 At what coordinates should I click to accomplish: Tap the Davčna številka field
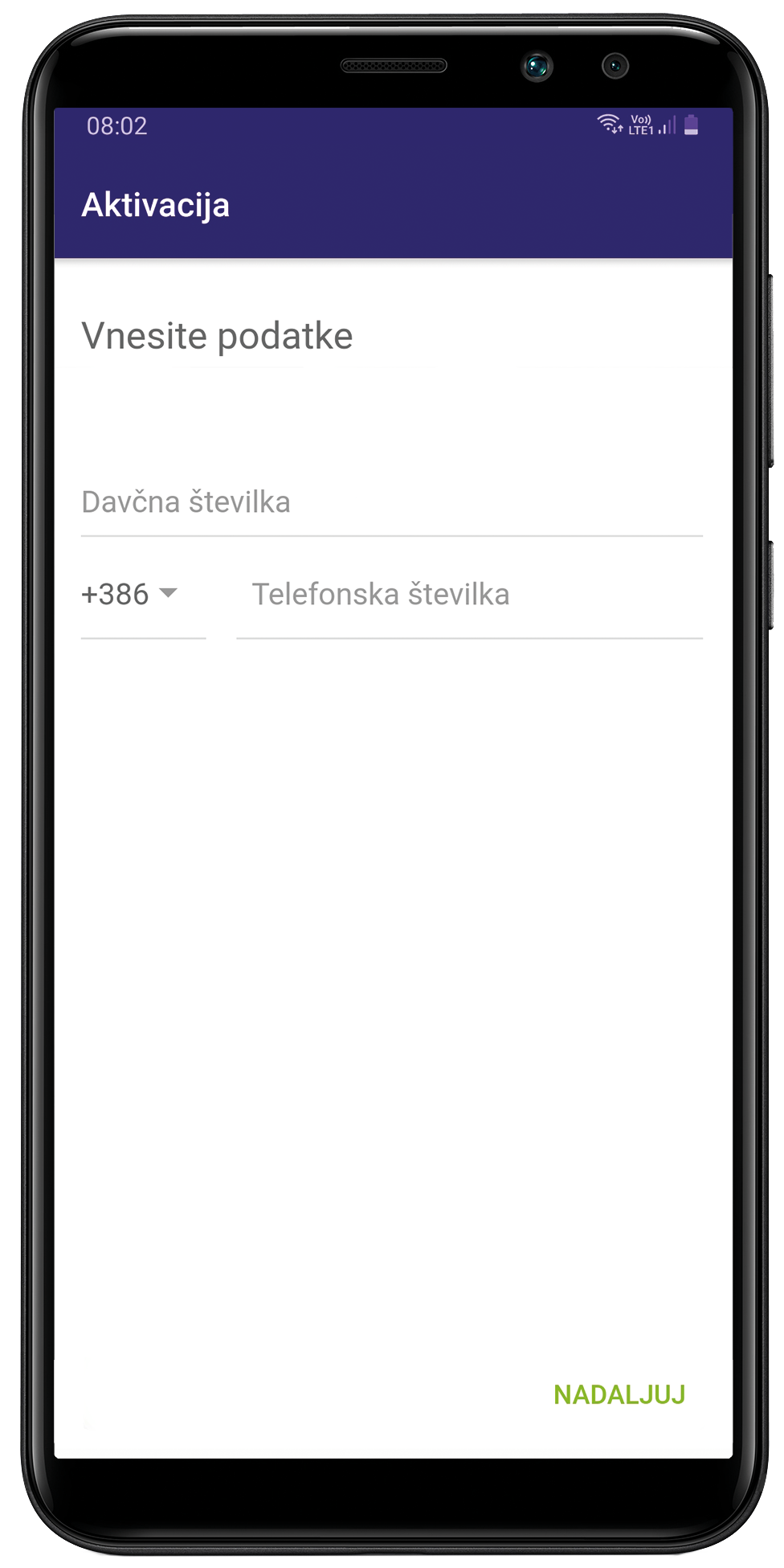click(x=391, y=503)
